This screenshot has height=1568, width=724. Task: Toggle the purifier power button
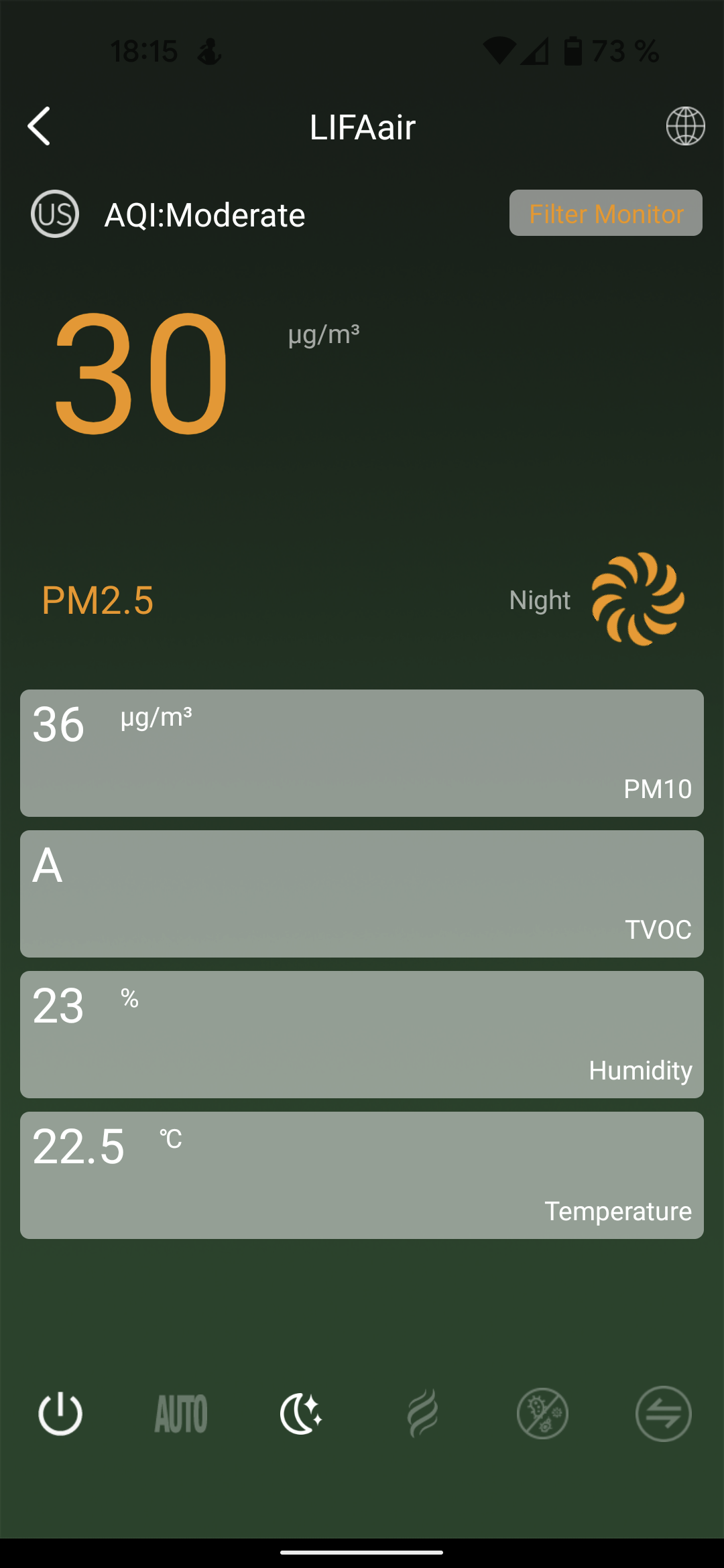[x=60, y=1413]
